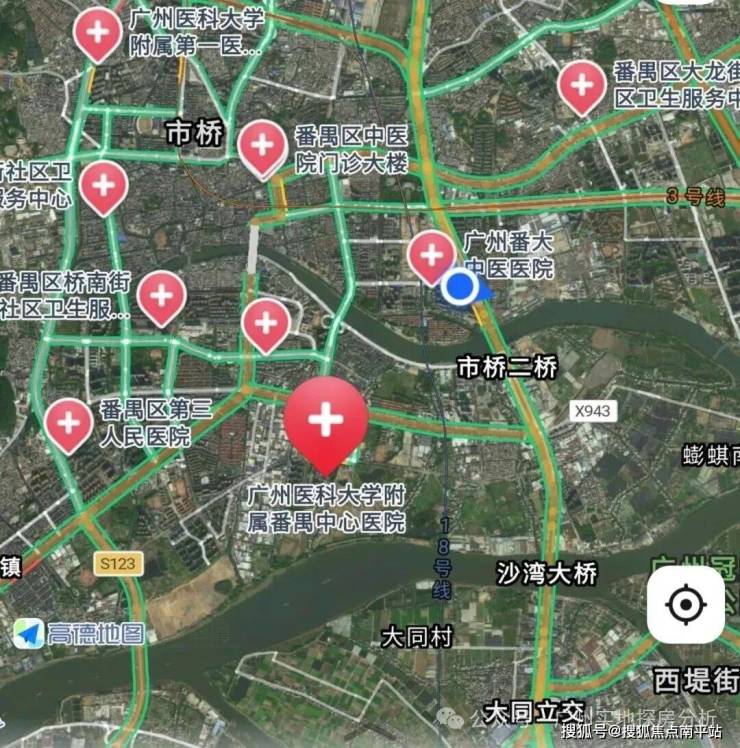The image size is (740, 748).
Task: Open the 番禺区中医院门诊大楼 hospital pin
Action: 263,146
